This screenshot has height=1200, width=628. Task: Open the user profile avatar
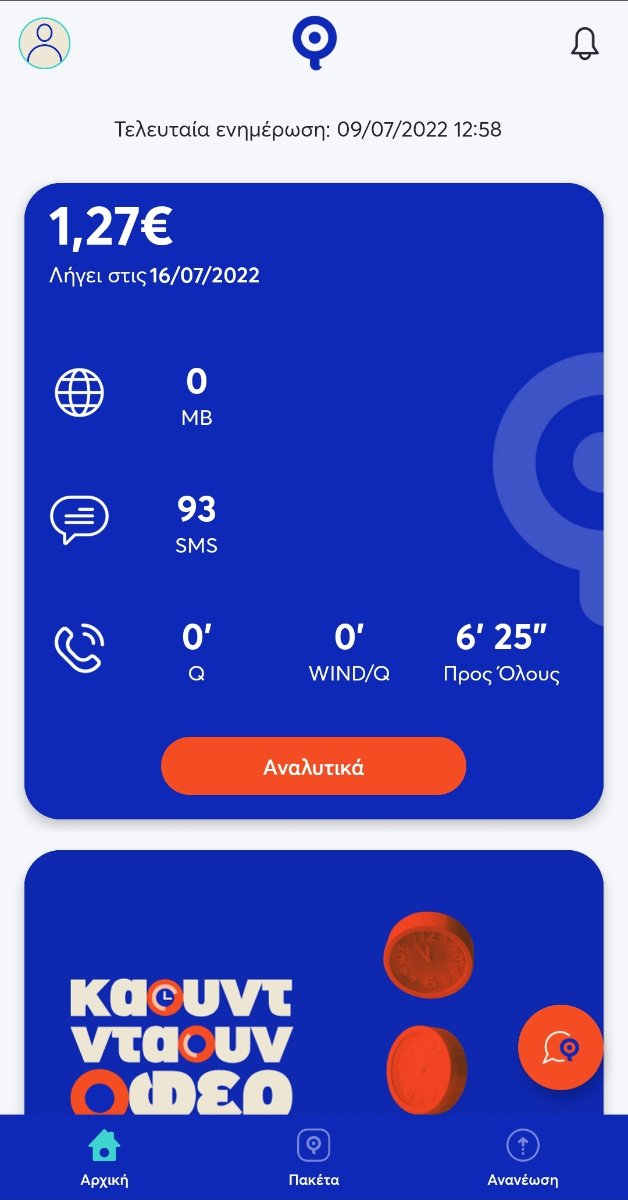pyautogui.click(x=44, y=43)
